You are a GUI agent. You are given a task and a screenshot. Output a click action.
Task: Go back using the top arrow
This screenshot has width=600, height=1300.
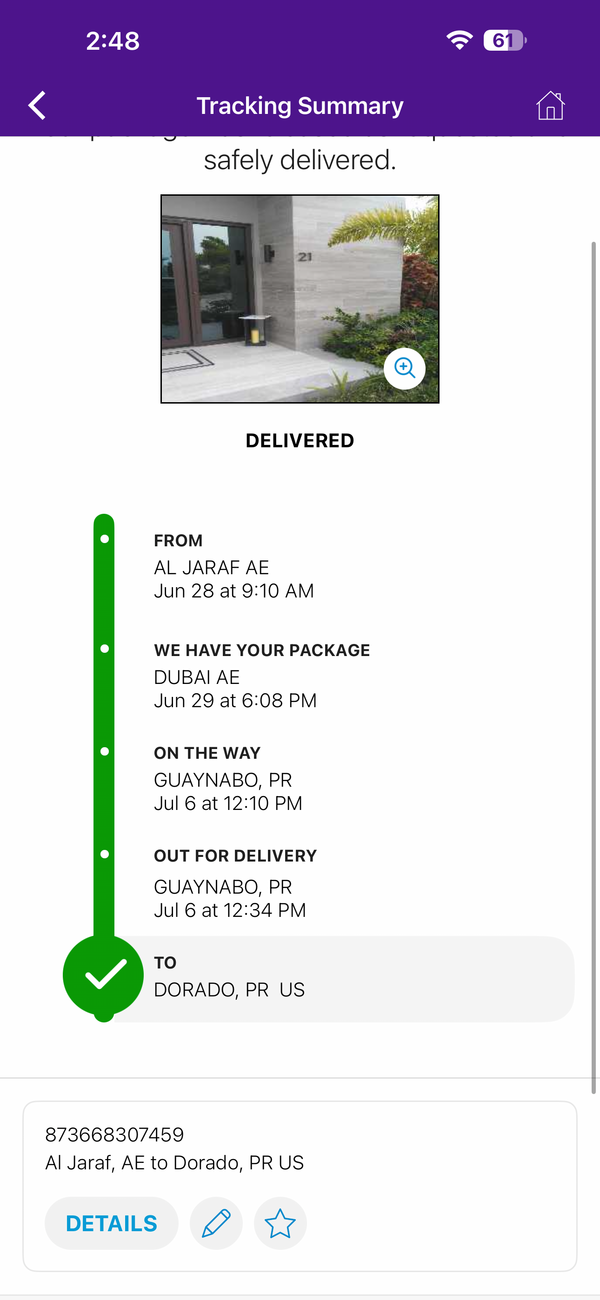pos(37,105)
